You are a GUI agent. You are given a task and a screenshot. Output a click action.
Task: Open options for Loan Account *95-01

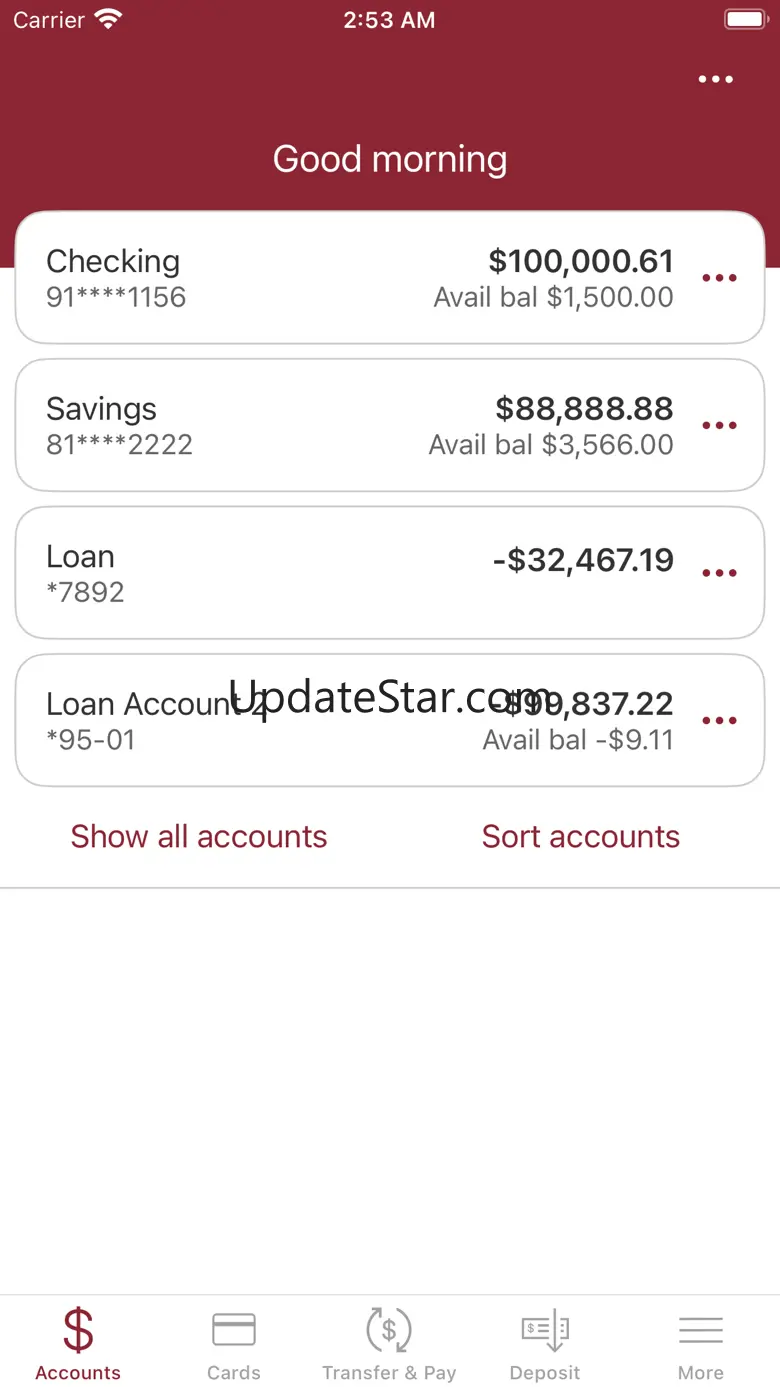coord(719,721)
